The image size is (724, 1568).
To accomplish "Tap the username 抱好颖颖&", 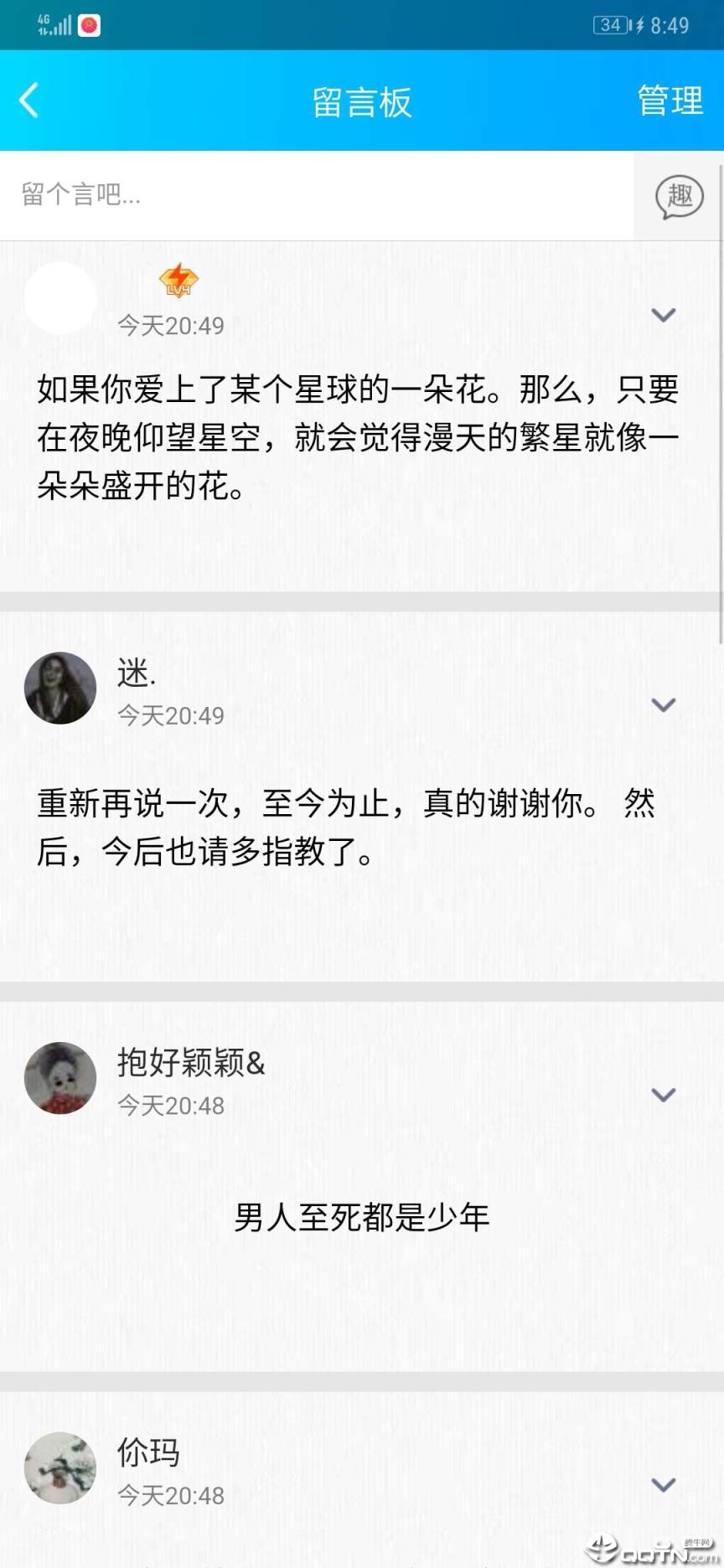I will pyautogui.click(x=191, y=1062).
